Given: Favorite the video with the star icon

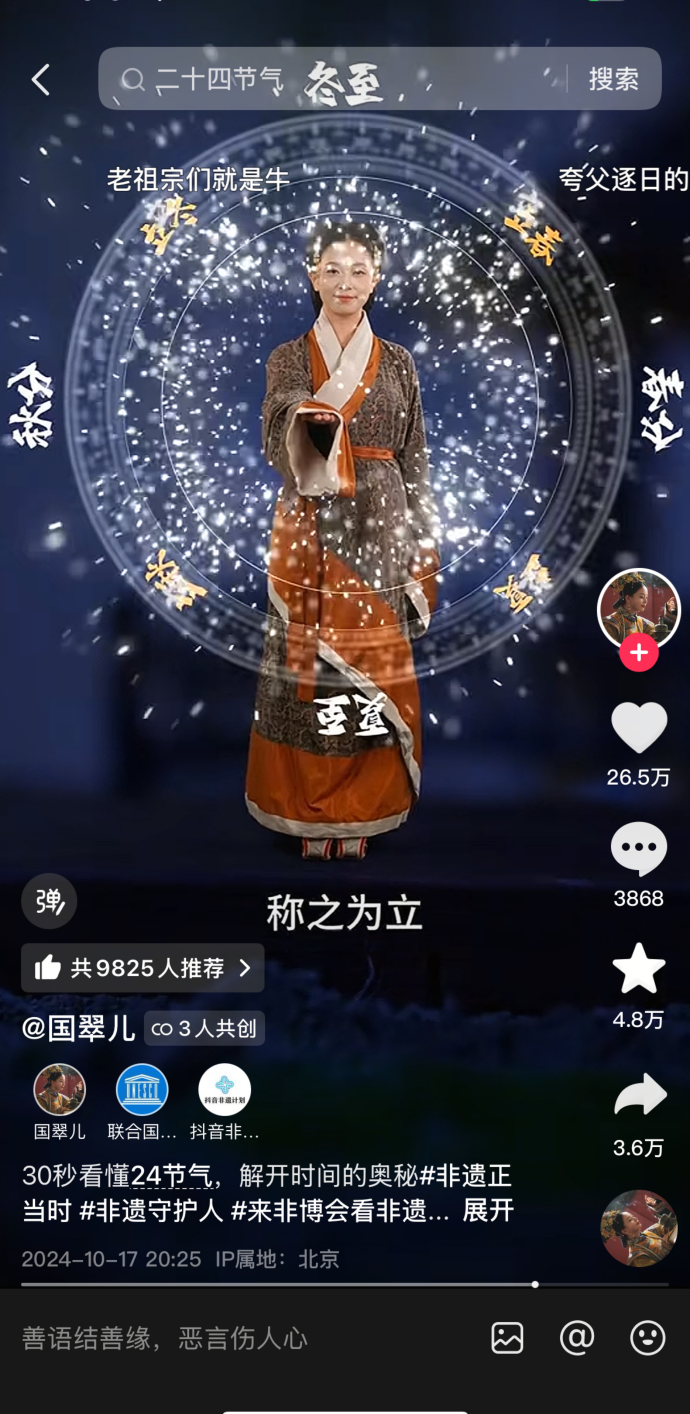Looking at the screenshot, I should [x=638, y=970].
